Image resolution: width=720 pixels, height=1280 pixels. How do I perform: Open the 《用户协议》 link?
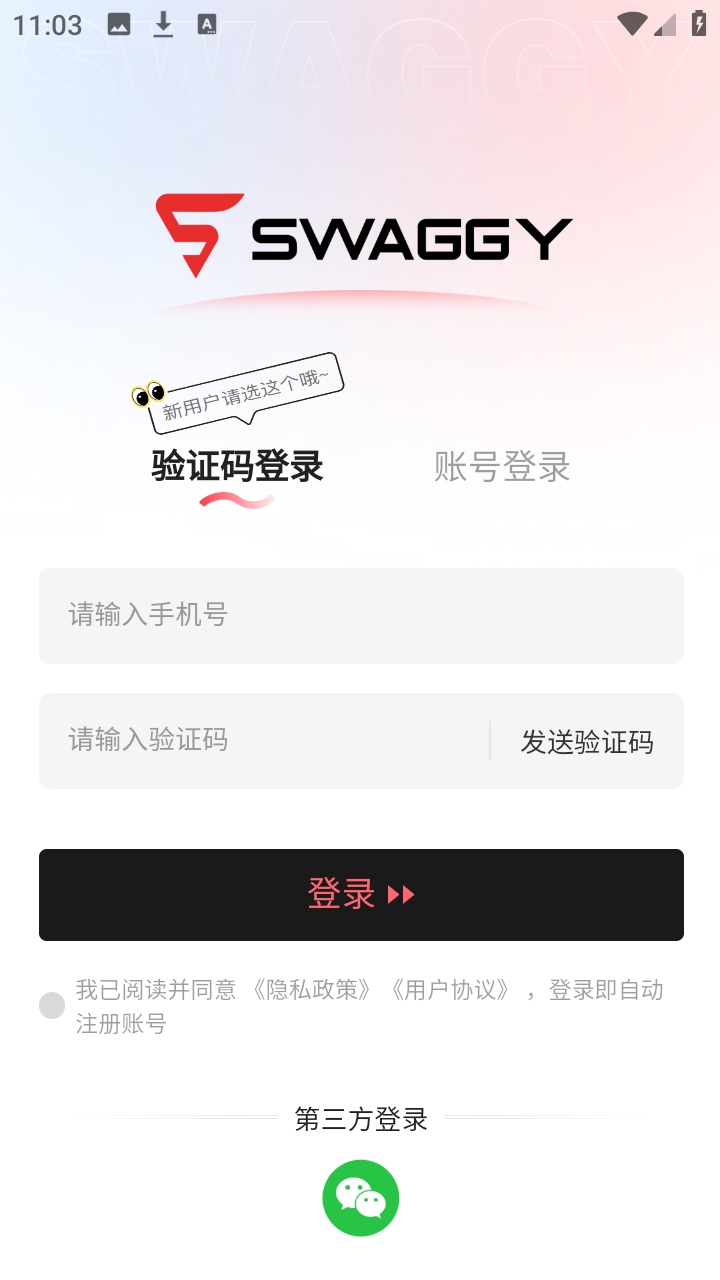tap(451, 990)
